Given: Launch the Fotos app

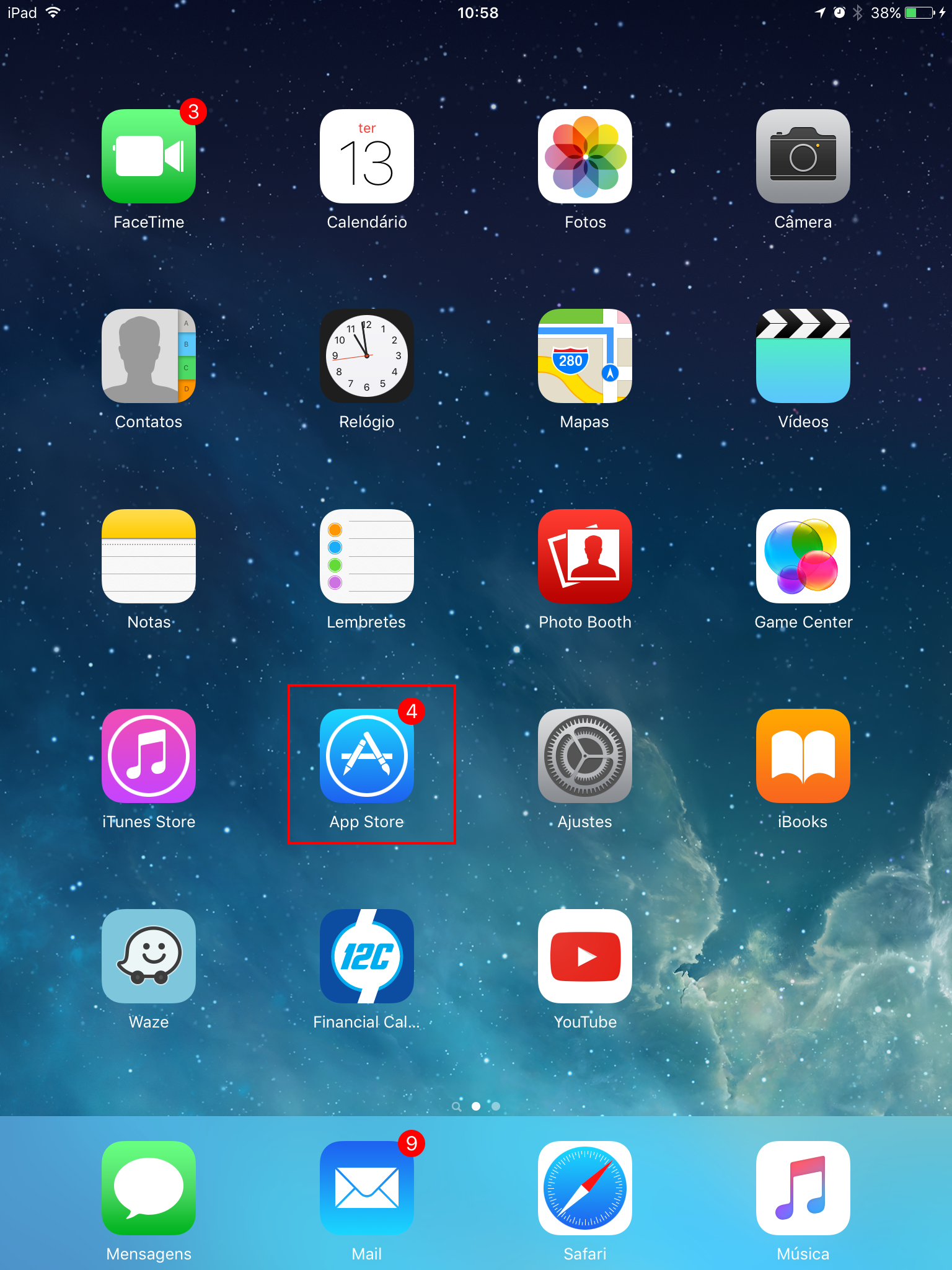Looking at the screenshot, I should tap(585, 156).
